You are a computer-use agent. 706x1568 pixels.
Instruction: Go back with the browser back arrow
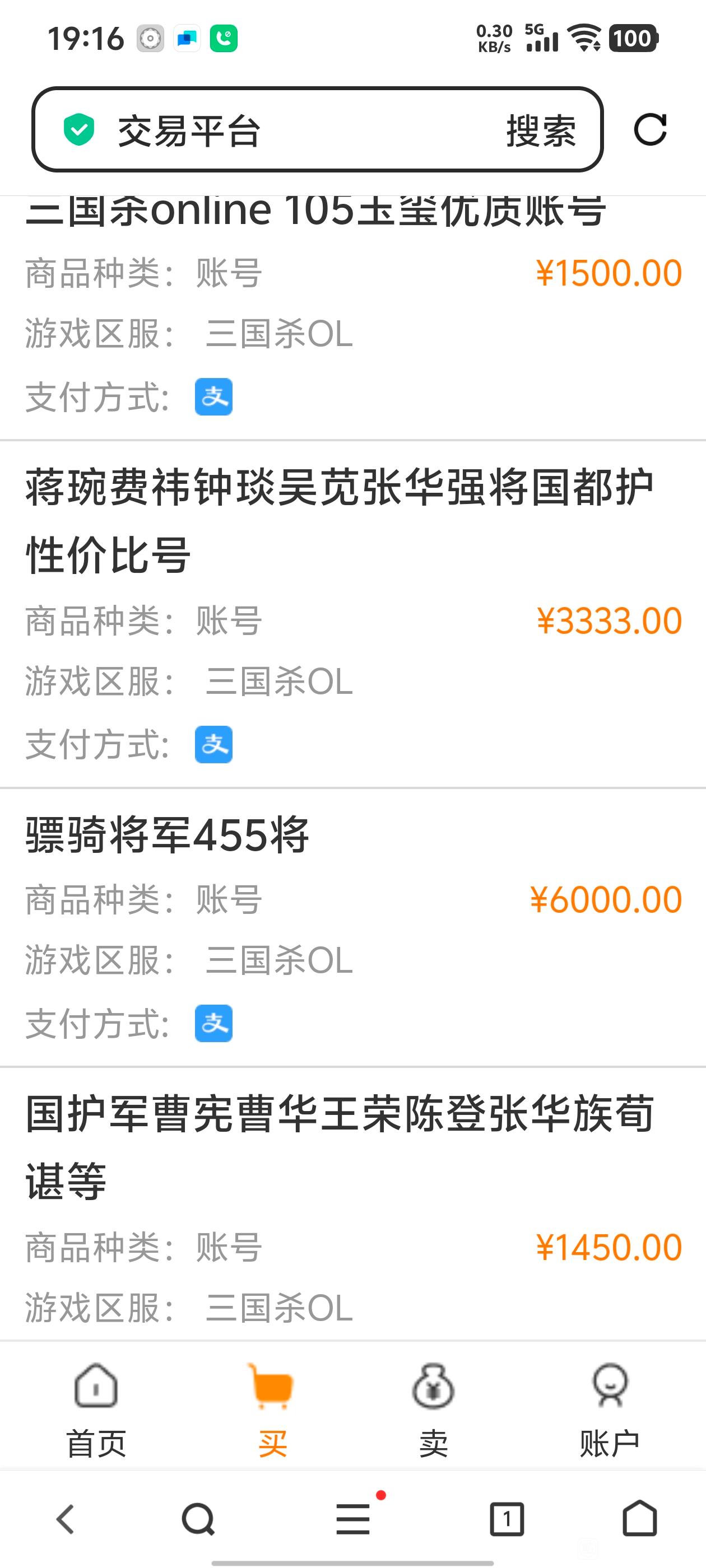(65, 1520)
